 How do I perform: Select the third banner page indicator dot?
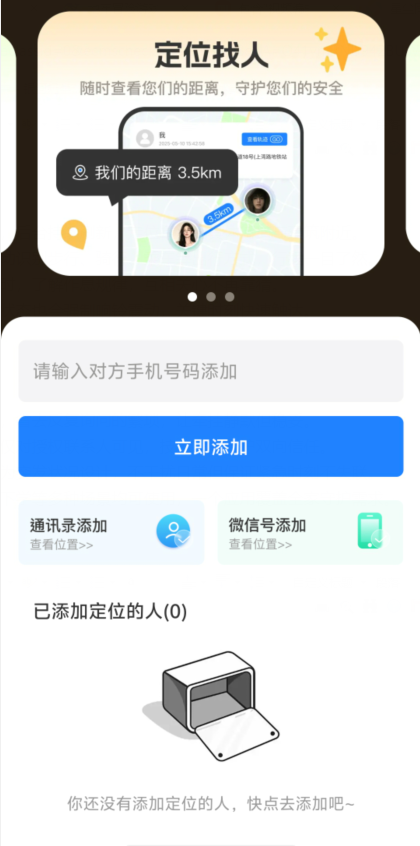click(x=229, y=297)
